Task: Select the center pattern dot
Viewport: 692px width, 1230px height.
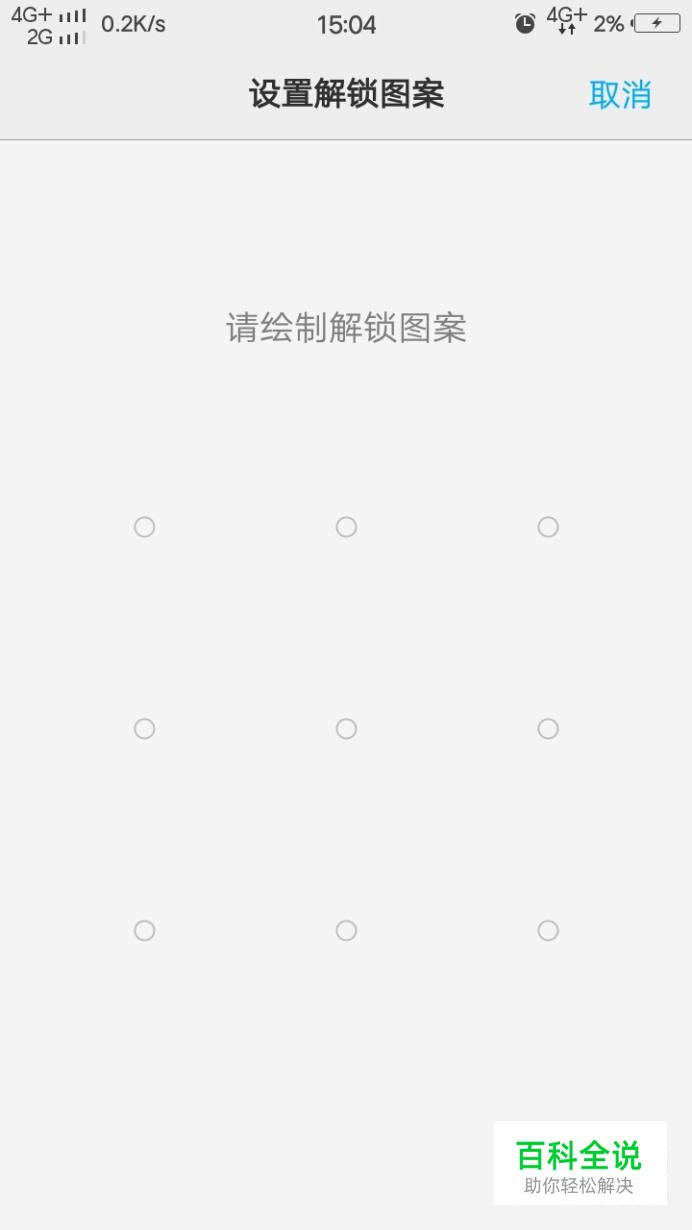Action: pyautogui.click(x=346, y=729)
